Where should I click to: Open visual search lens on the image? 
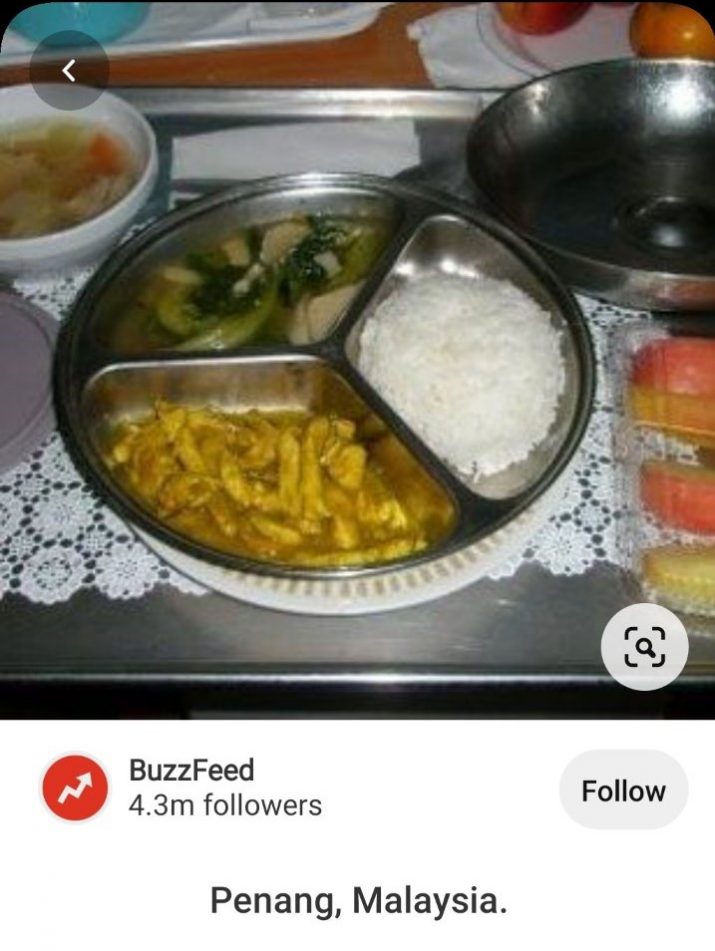point(644,648)
